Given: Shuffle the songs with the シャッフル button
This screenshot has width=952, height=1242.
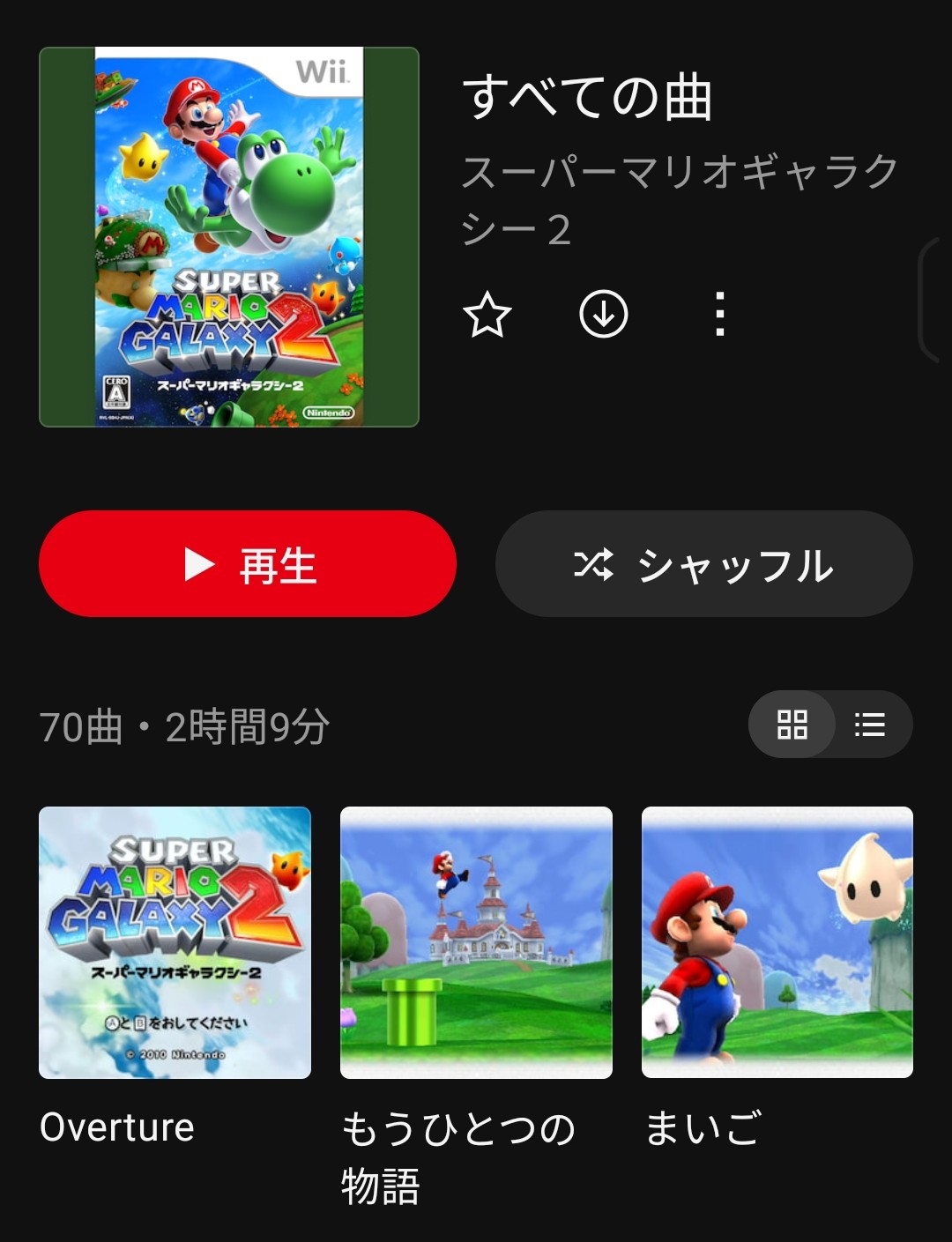Looking at the screenshot, I should pyautogui.click(x=703, y=564).
